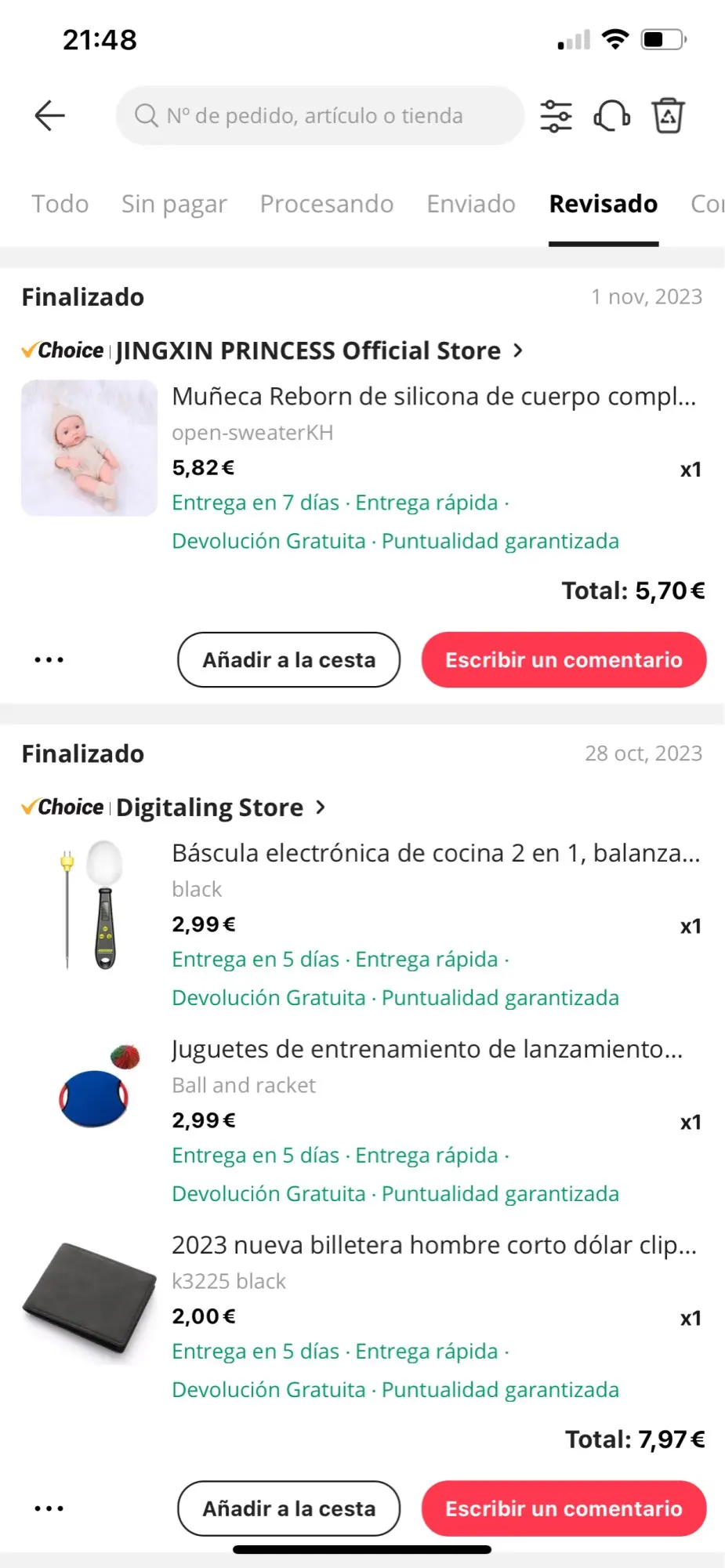Open the deleted orders trash bin
The height and width of the screenshot is (1568, 725).
[668, 116]
